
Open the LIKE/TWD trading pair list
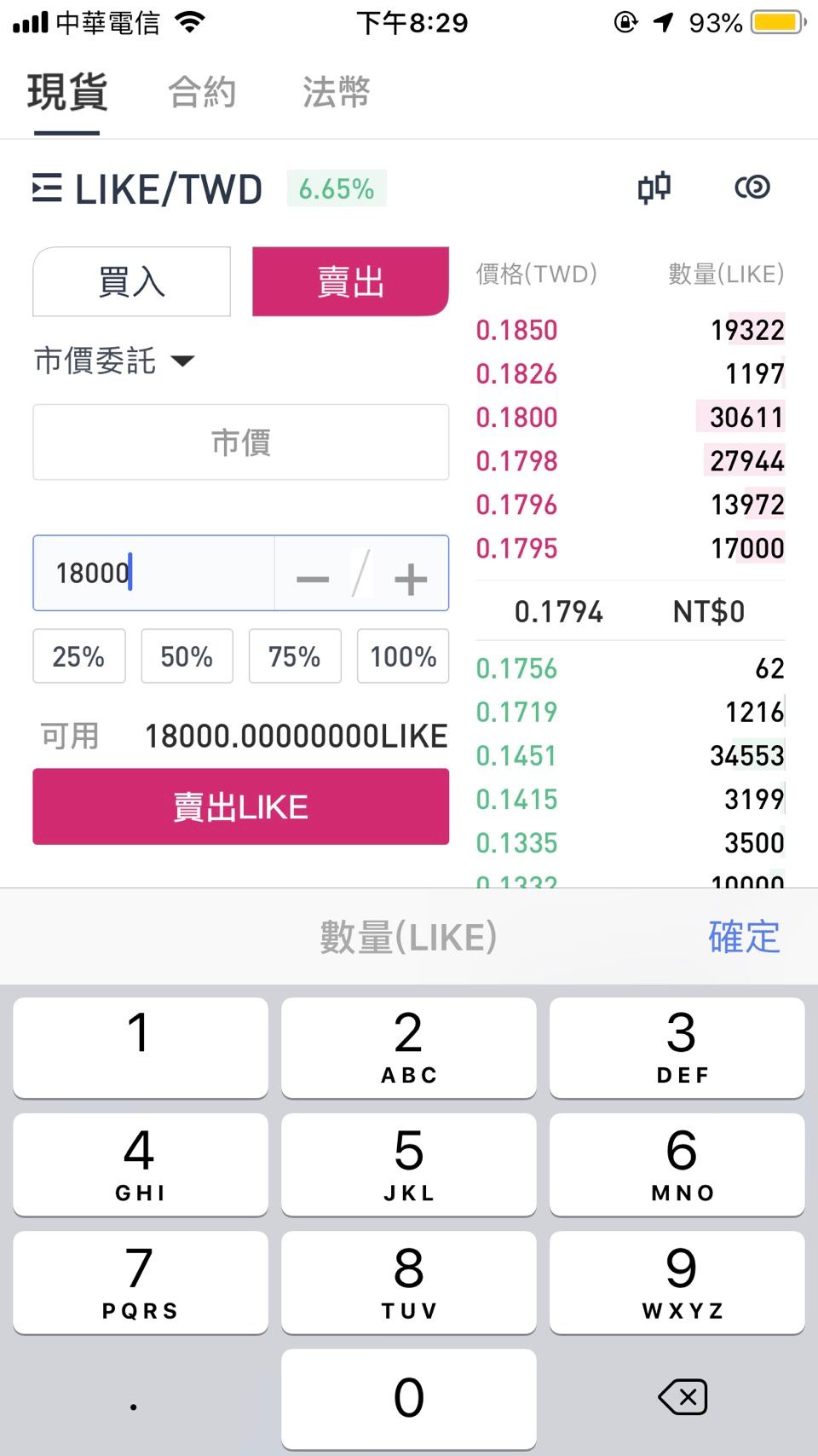pyautogui.click(x=147, y=188)
